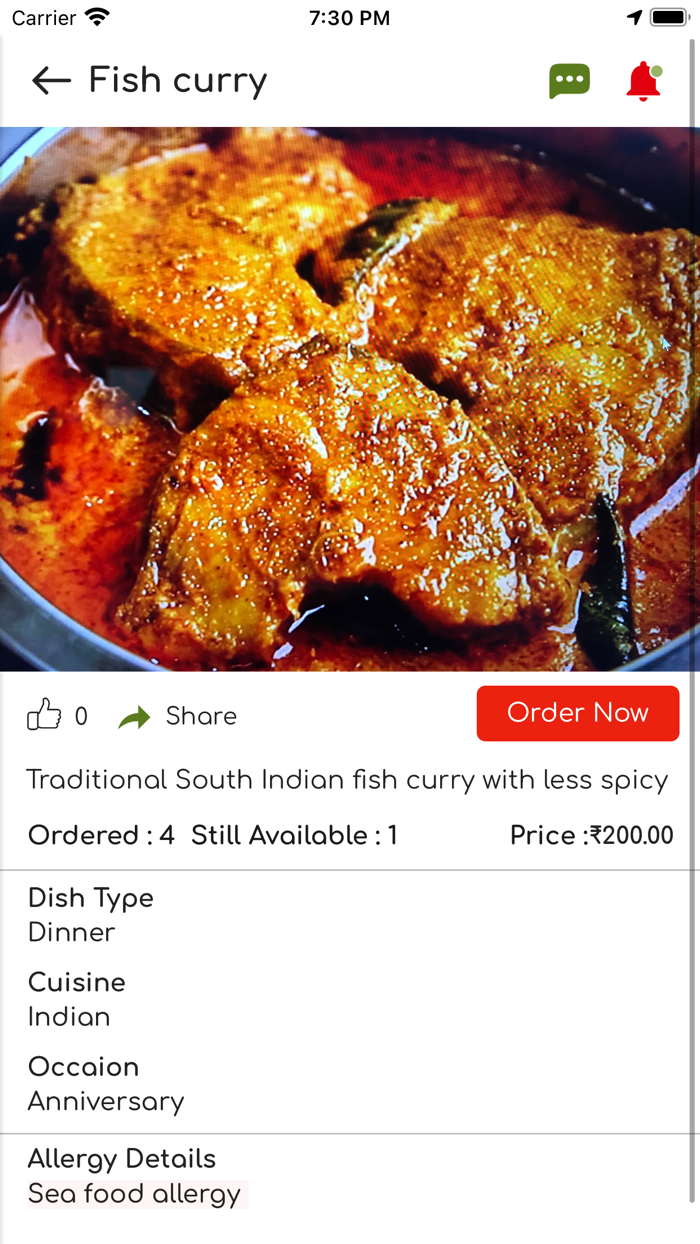
Task: Open the red notifications bell
Action: [x=644, y=81]
